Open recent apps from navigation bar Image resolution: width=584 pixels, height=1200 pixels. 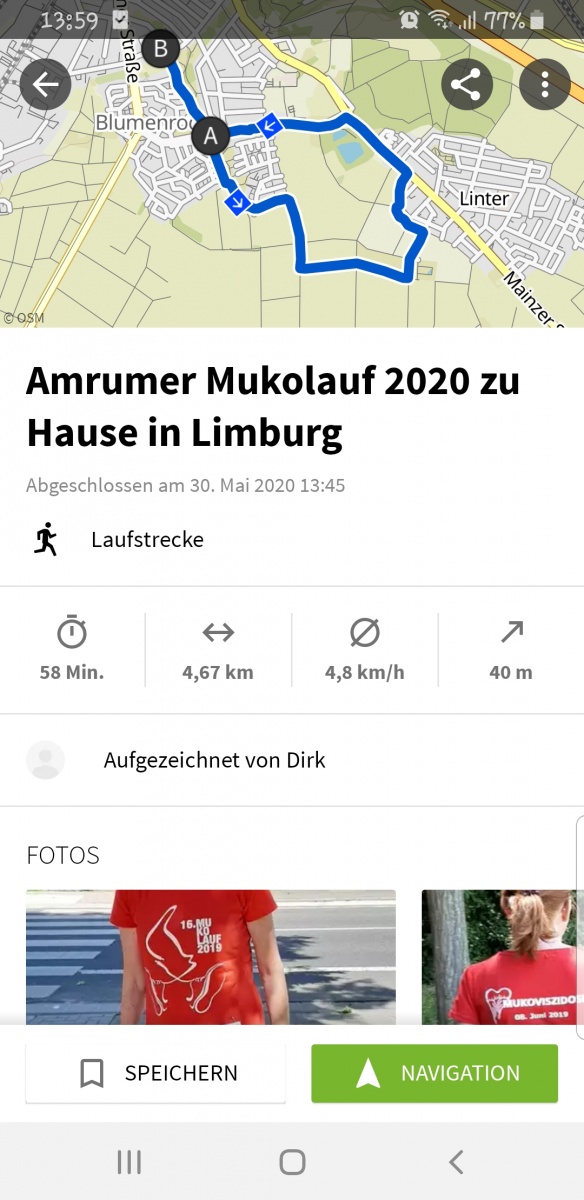(129, 1161)
